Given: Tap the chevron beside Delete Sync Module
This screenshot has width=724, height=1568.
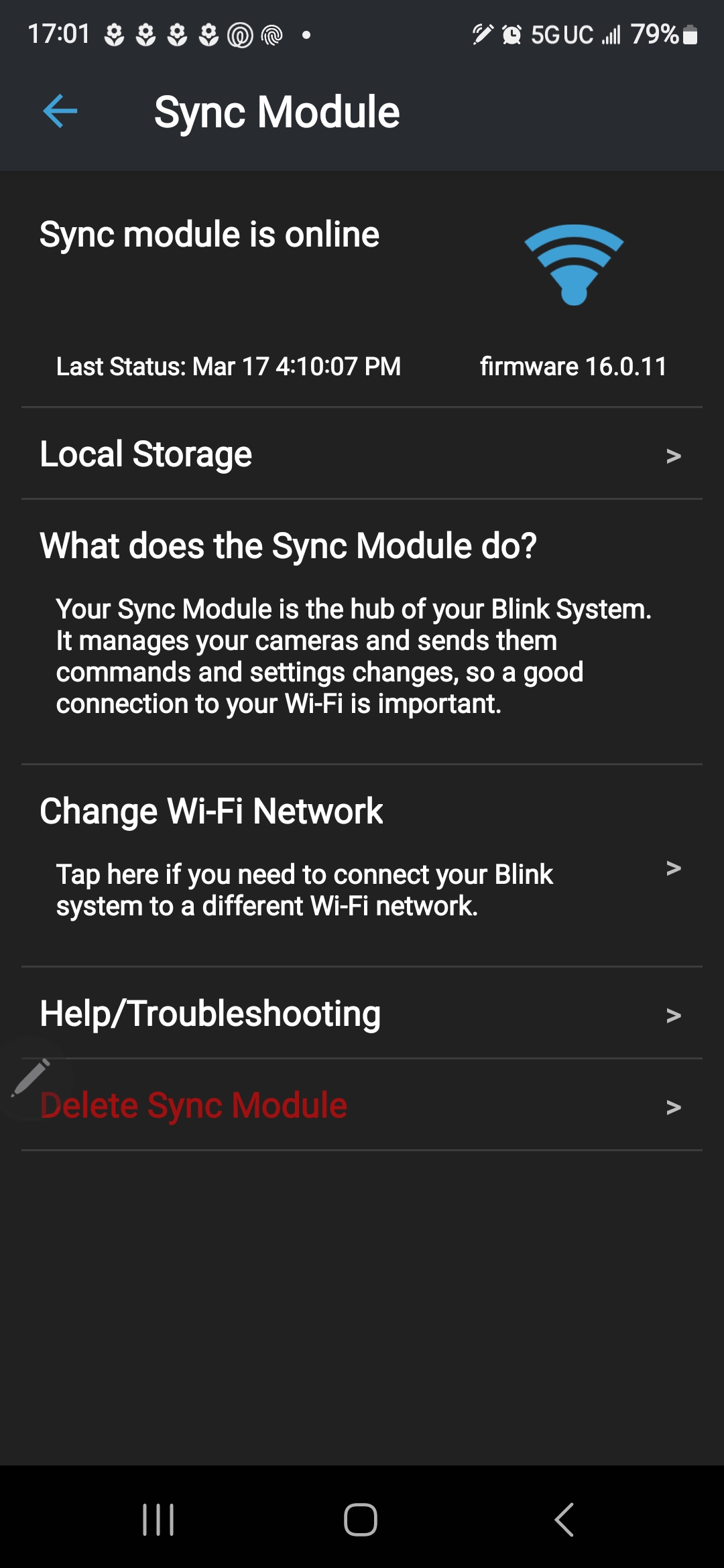Looking at the screenshot, I should pyautogui.click(x=674, y=1107).
